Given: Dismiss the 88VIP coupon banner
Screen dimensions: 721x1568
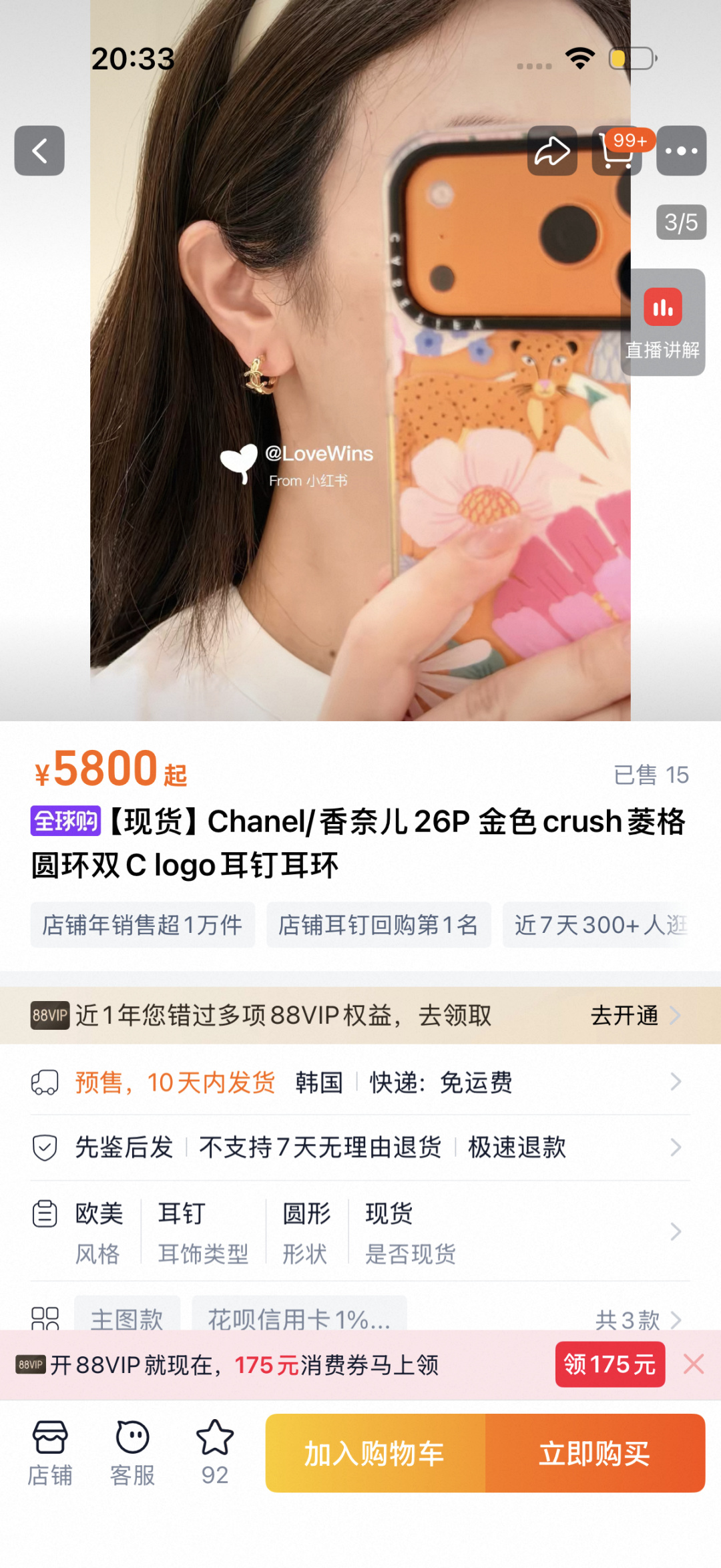Looking at the screenshot, I should pyautogui.click(x=694, y=1364).
